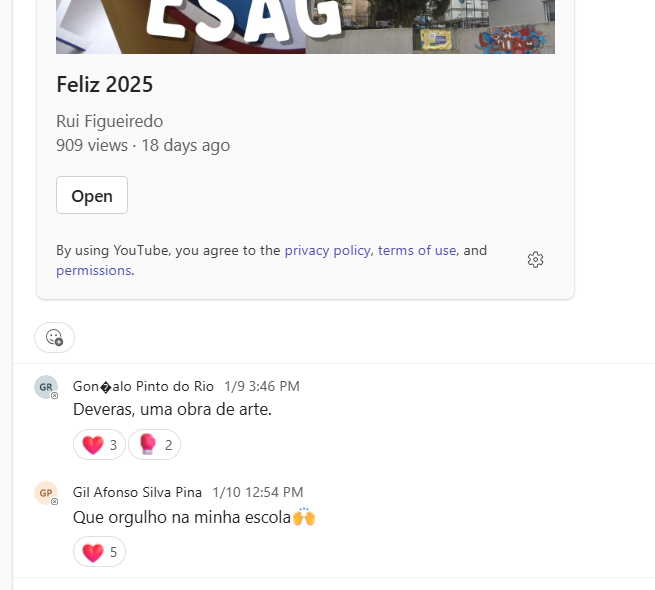Viewport: 655px width, 590px height.
Task: Open the permissions link
Action: (93, 270)
